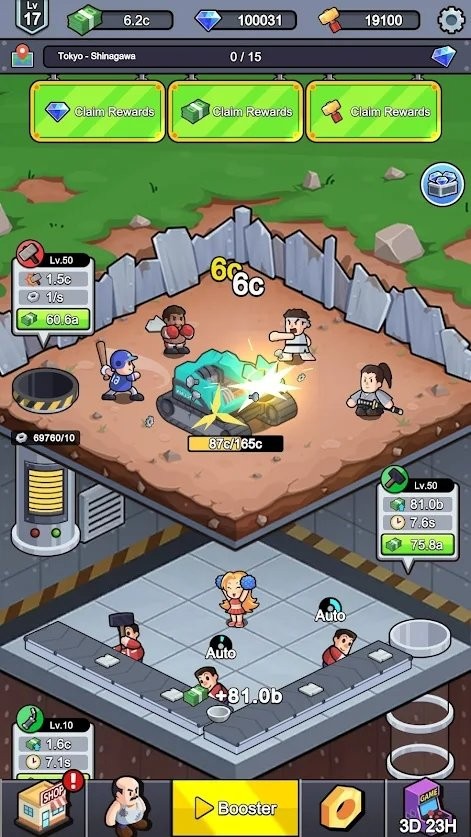
Task: Open the arcade Game event
Action: point(429,808)
